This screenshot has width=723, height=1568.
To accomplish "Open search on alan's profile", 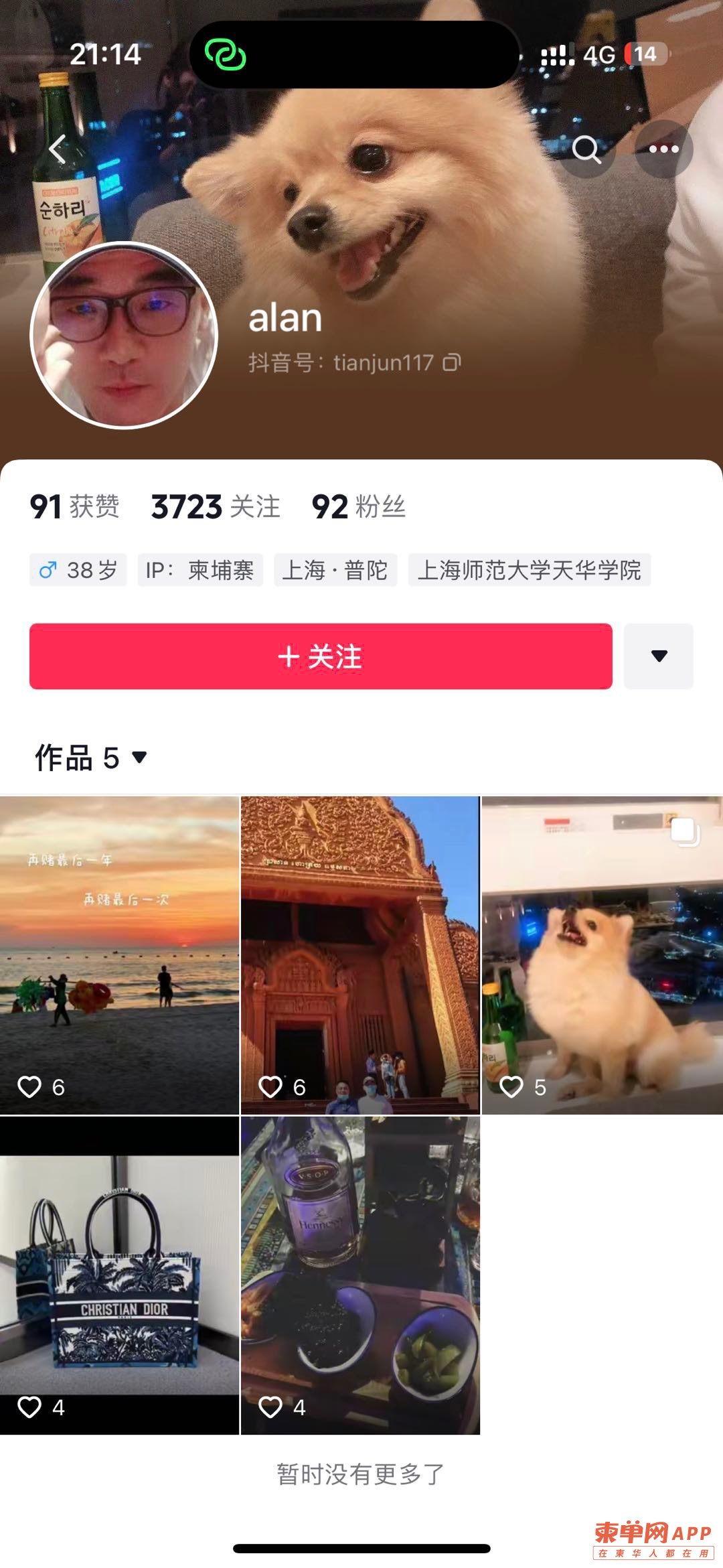I will (x=586, y=149).
